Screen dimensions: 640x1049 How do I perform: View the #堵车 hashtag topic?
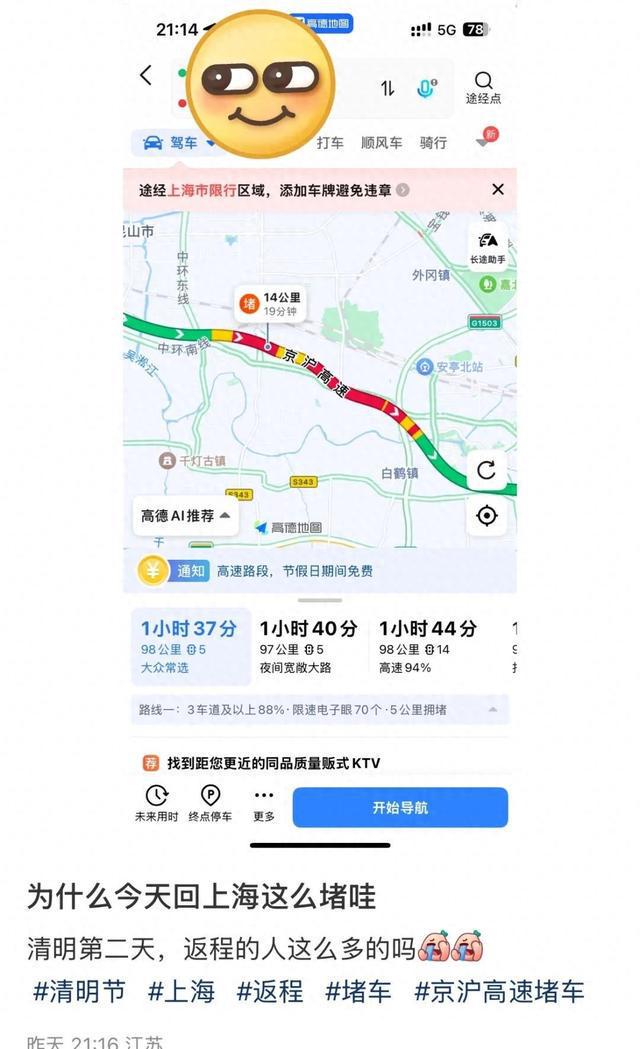358,991
